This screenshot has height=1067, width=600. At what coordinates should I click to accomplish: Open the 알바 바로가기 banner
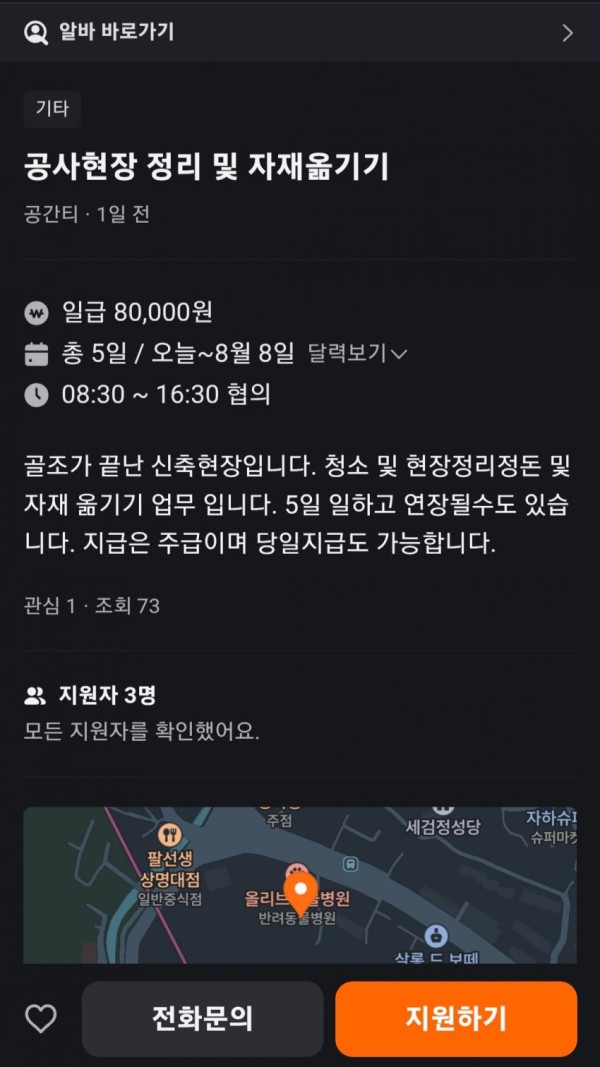click(x=300, y=32)
